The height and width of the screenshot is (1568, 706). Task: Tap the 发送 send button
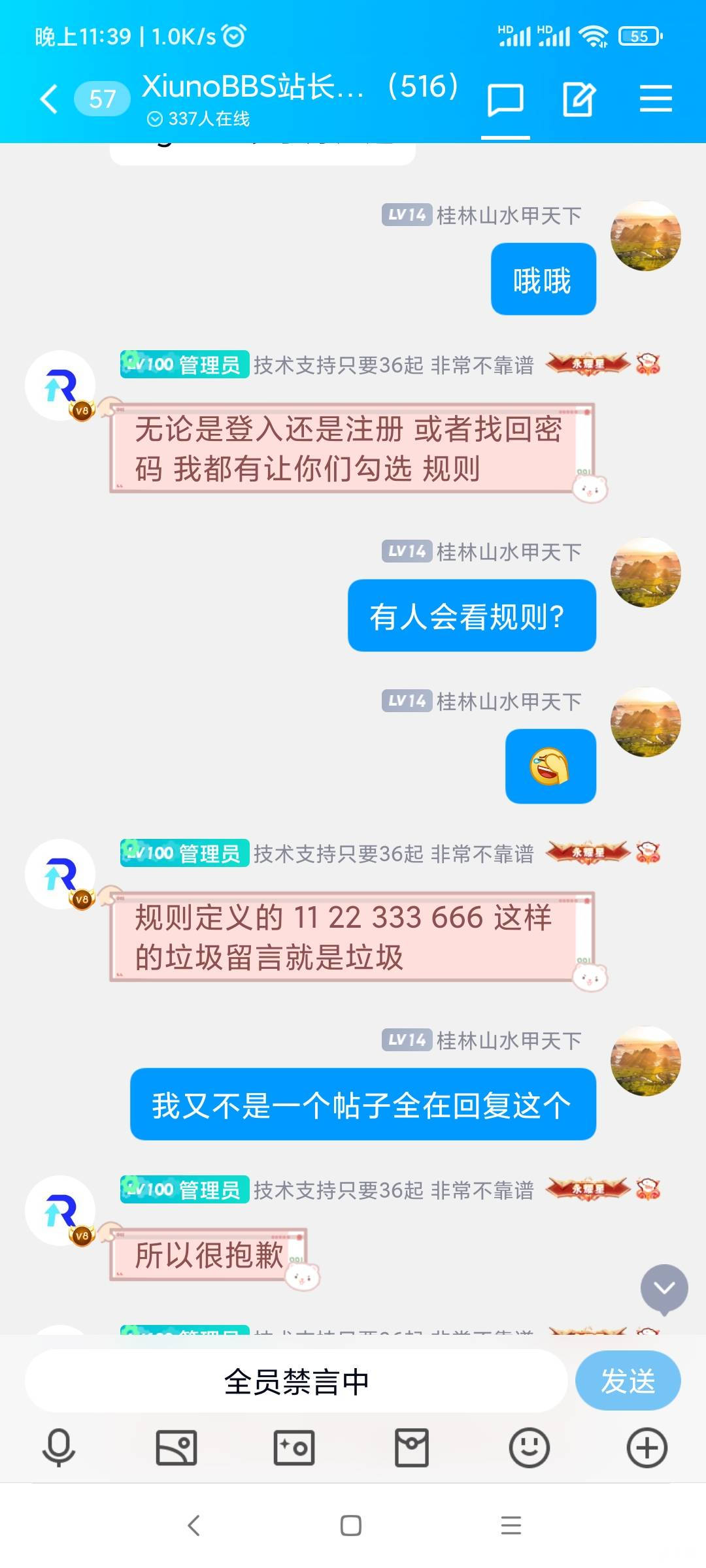click(628, 1381)
